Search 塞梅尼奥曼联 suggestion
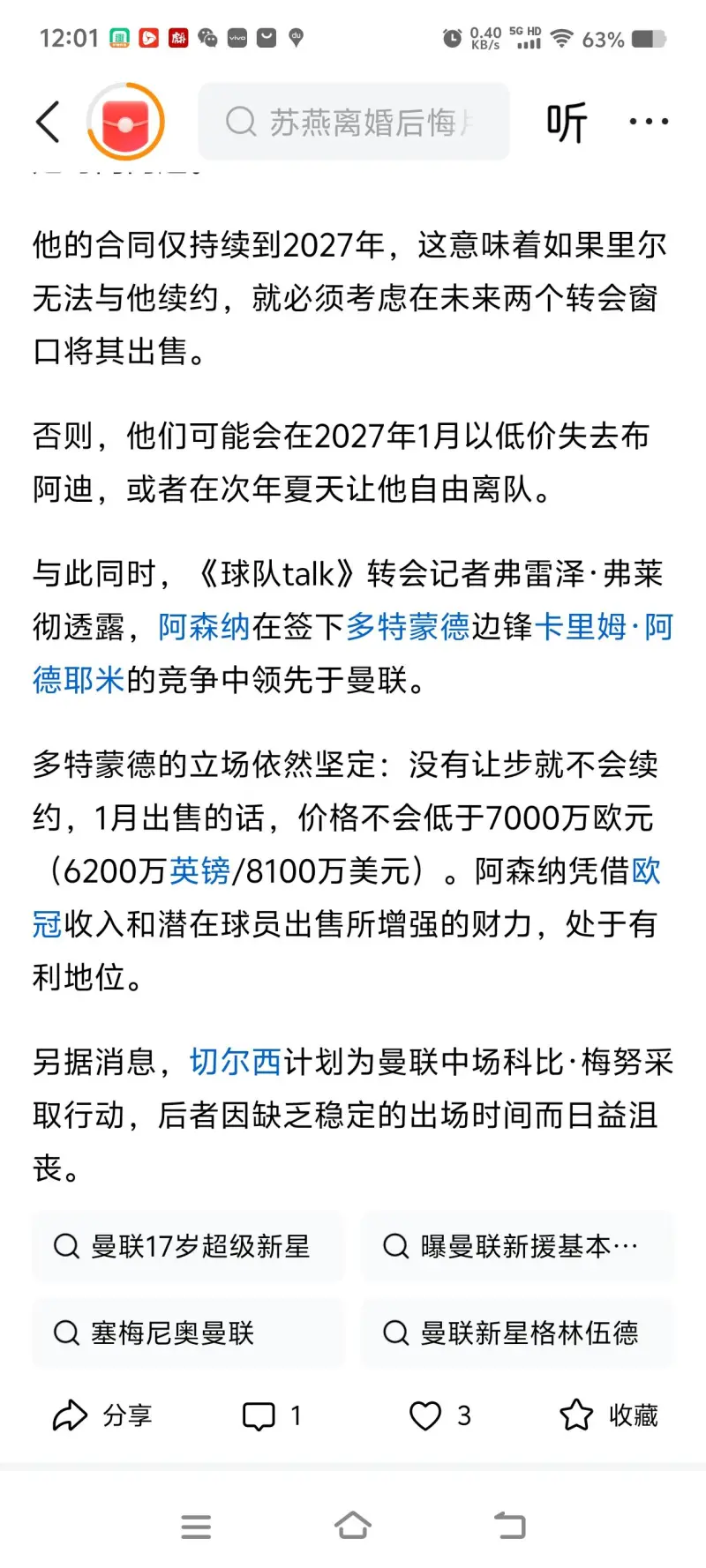706x1568 pixels. pyautogui.click(x=188, y=1333)
